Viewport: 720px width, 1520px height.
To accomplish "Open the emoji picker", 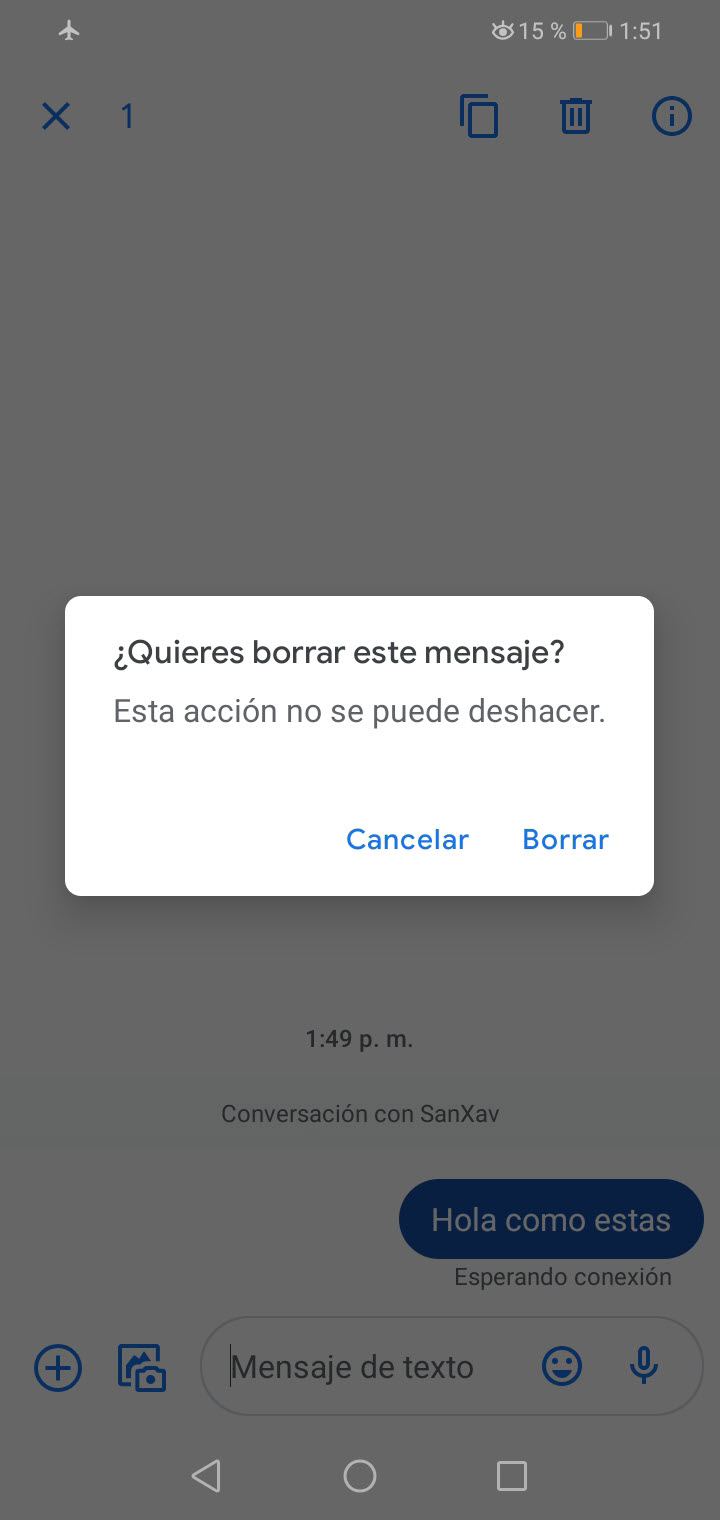I will click(x=562, y=1366).
